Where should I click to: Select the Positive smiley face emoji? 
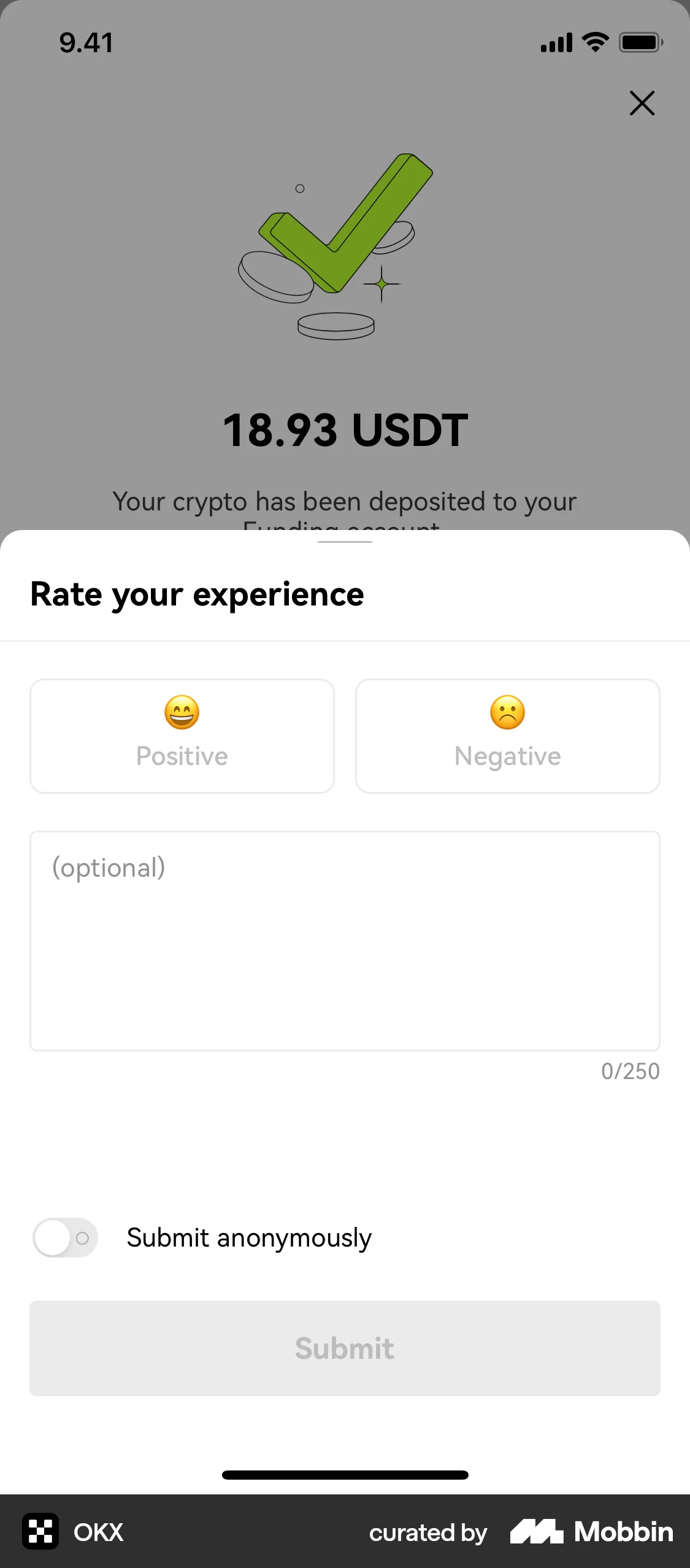pyautogui.click(x=182, y=713)
